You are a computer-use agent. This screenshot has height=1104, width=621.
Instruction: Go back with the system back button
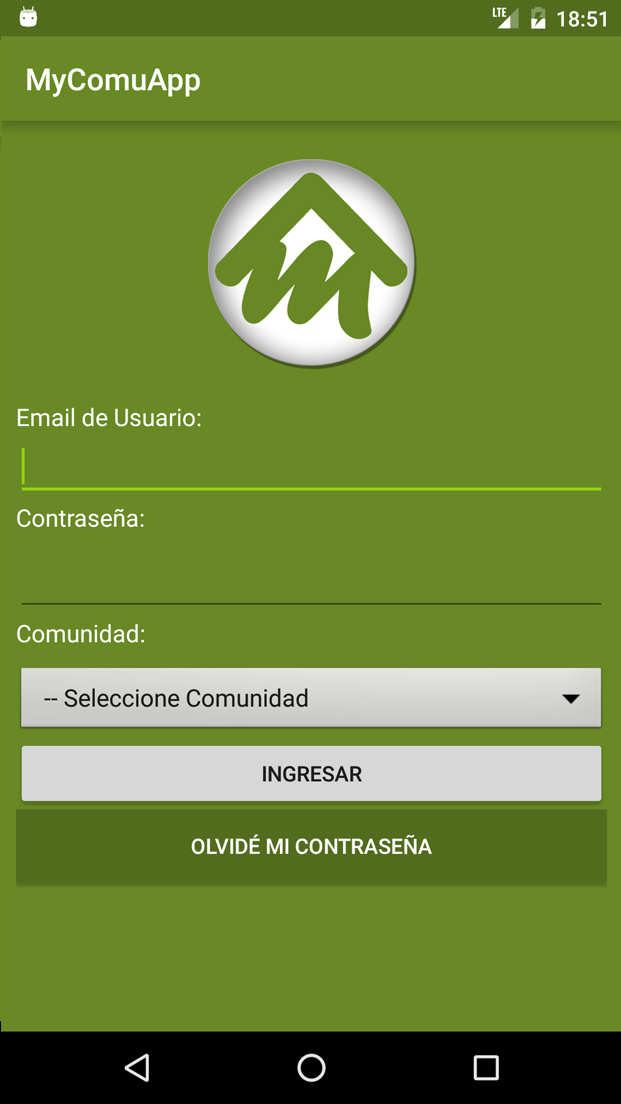coord(137,1067)
